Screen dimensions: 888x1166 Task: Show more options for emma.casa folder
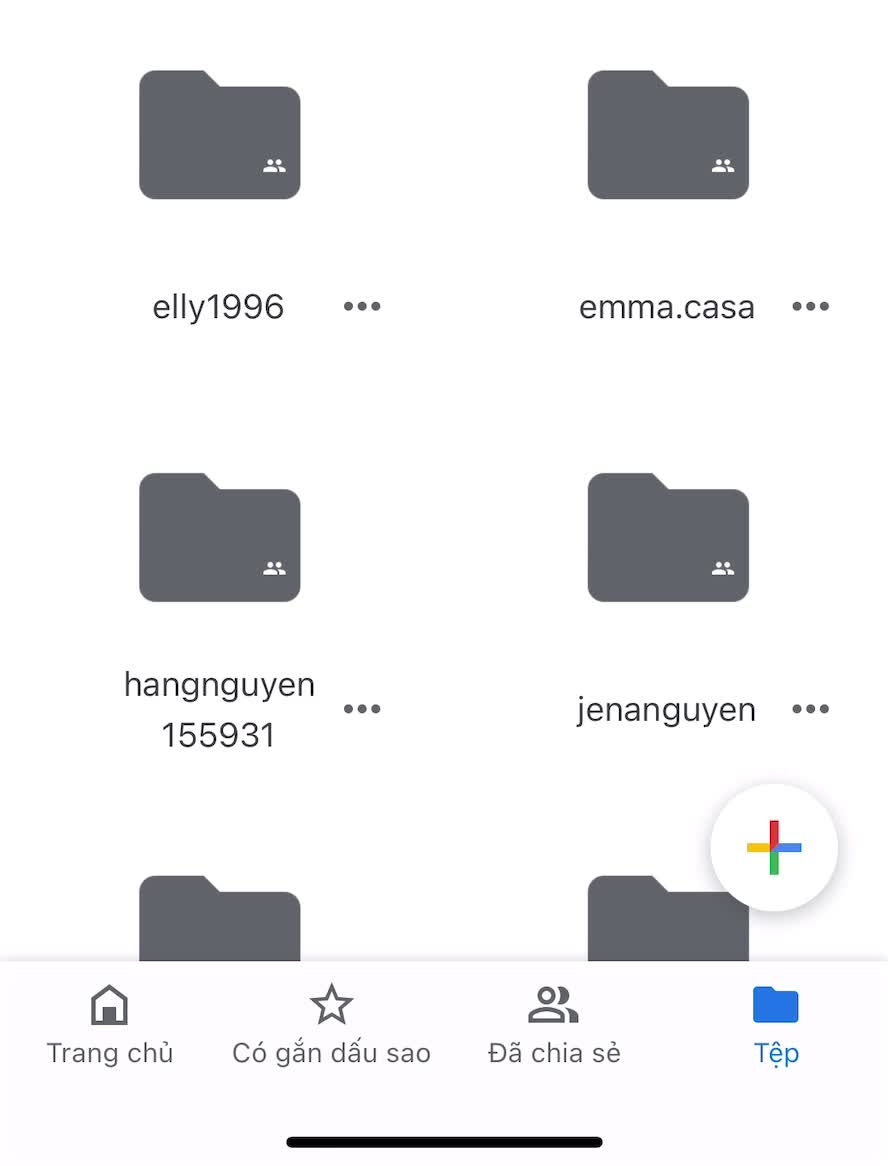[810, 306]
